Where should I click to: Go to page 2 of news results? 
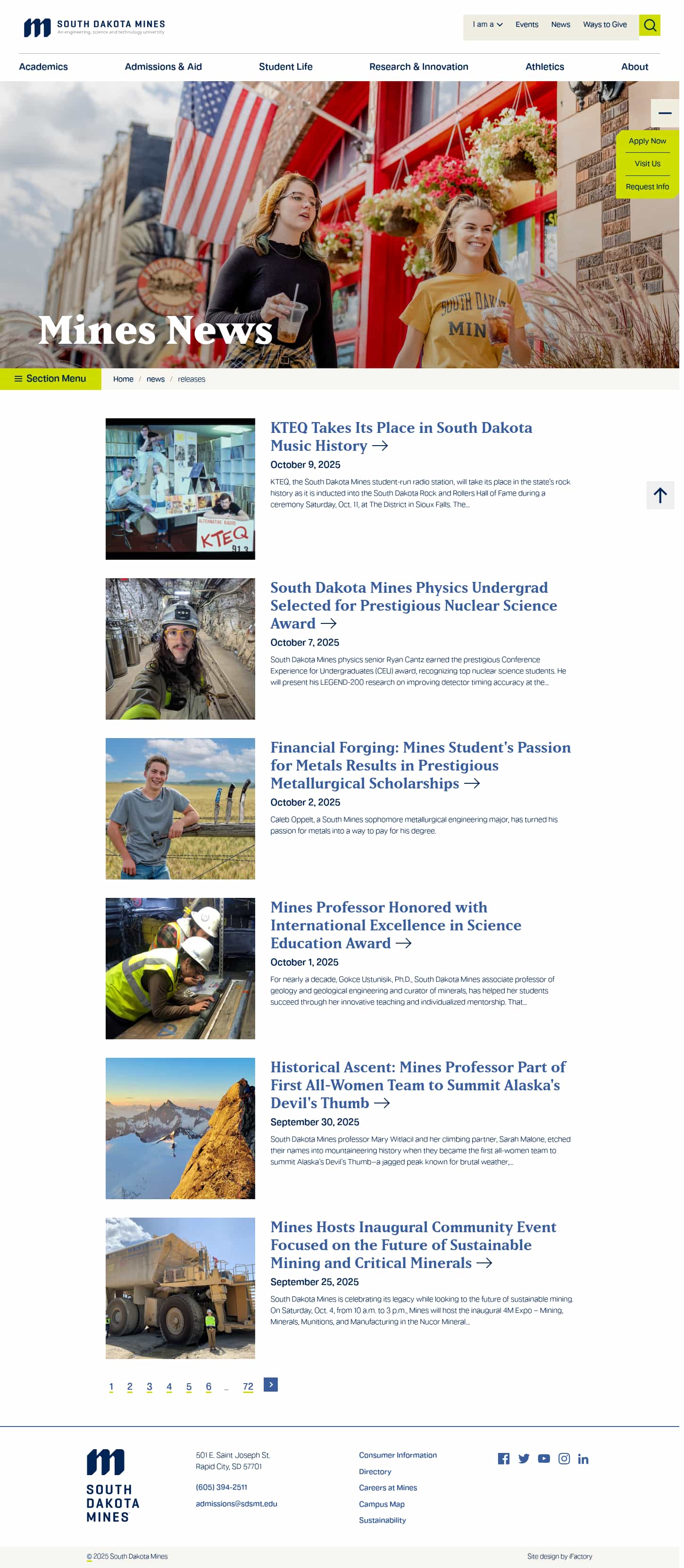130,1386
